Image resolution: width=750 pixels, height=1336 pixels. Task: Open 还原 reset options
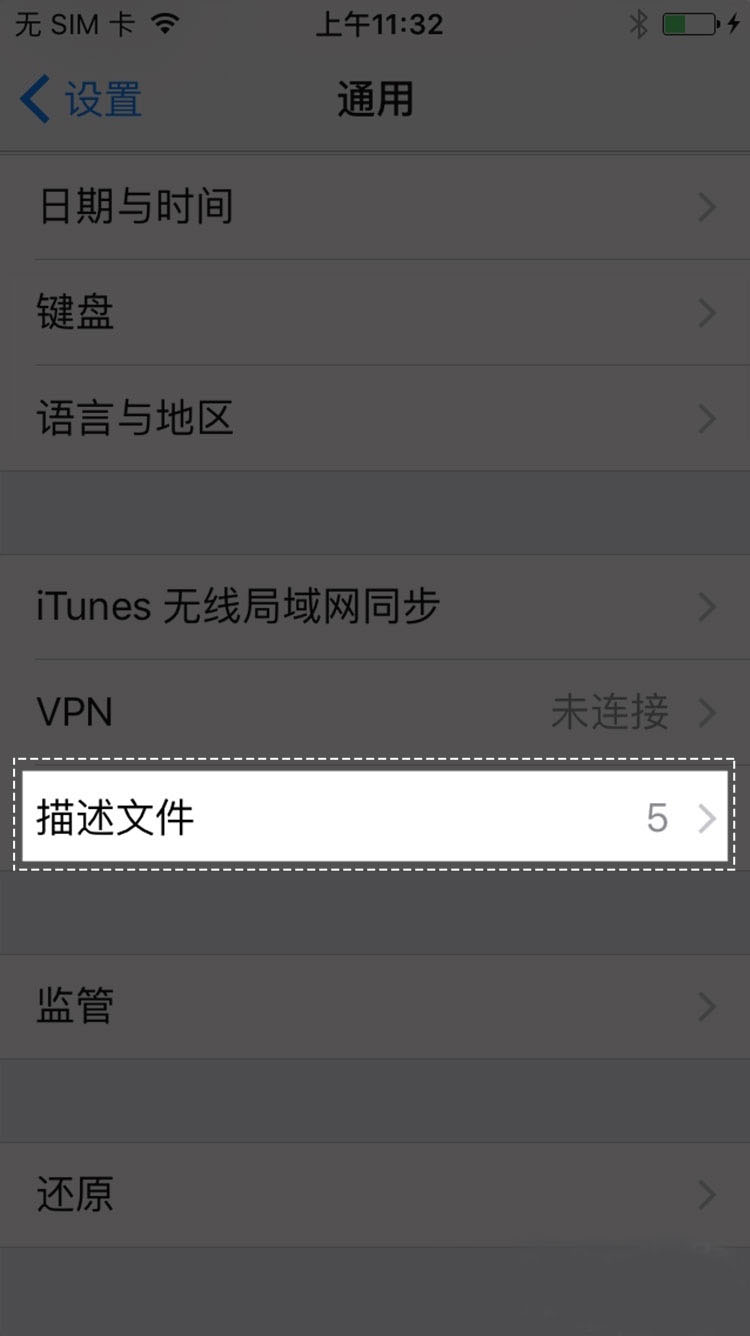point(375,1194)
